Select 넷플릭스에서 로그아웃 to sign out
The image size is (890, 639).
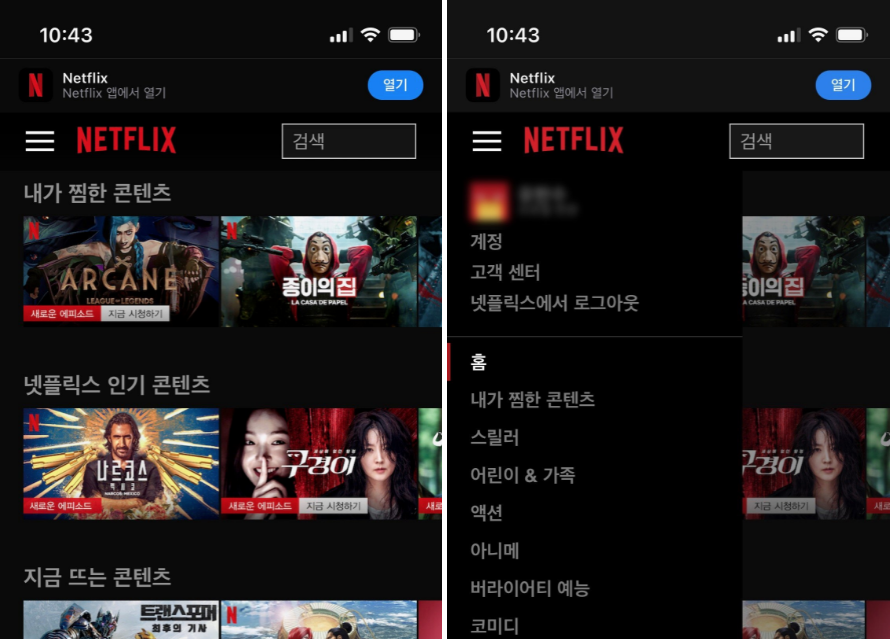(554, 303)
